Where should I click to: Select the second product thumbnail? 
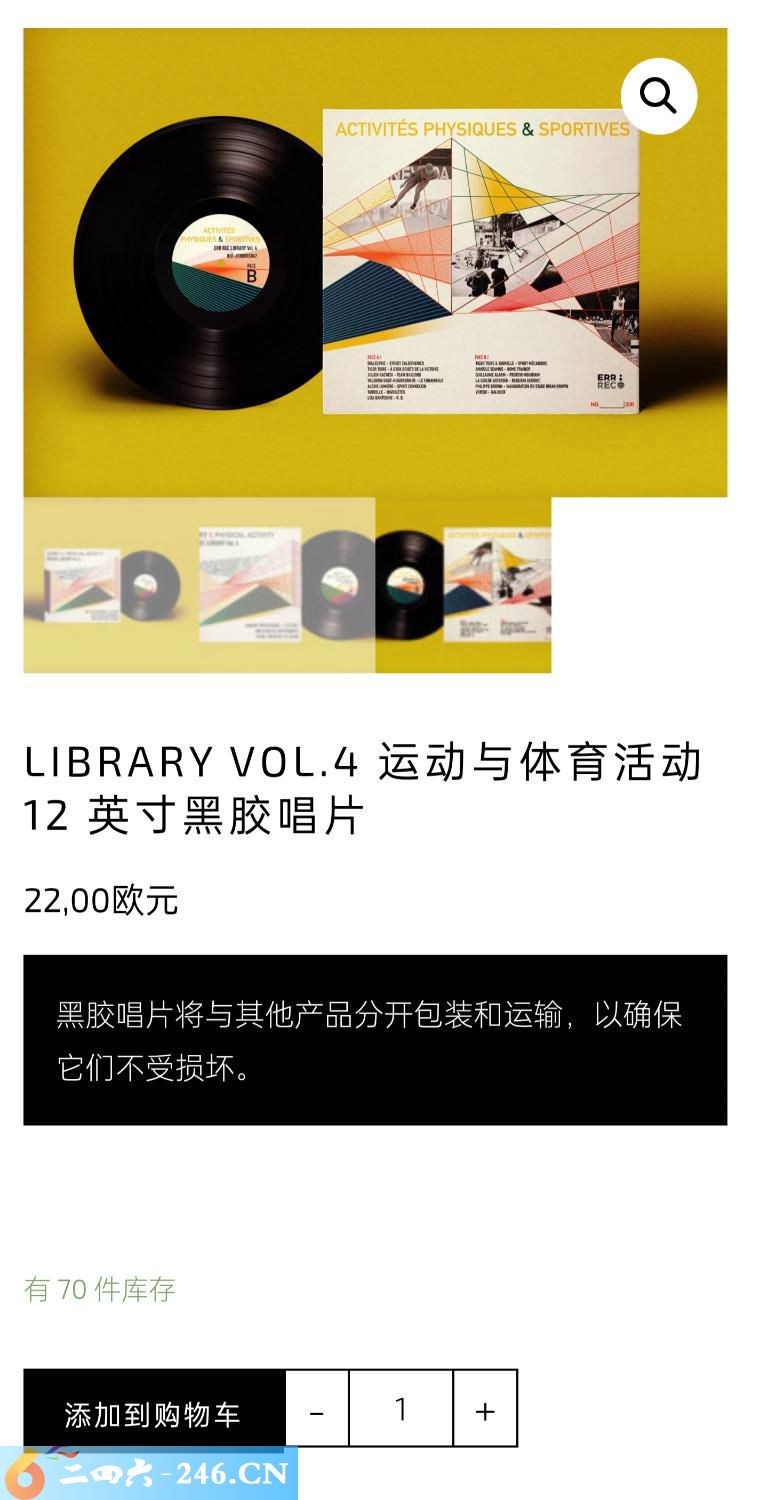pos(287,585)
